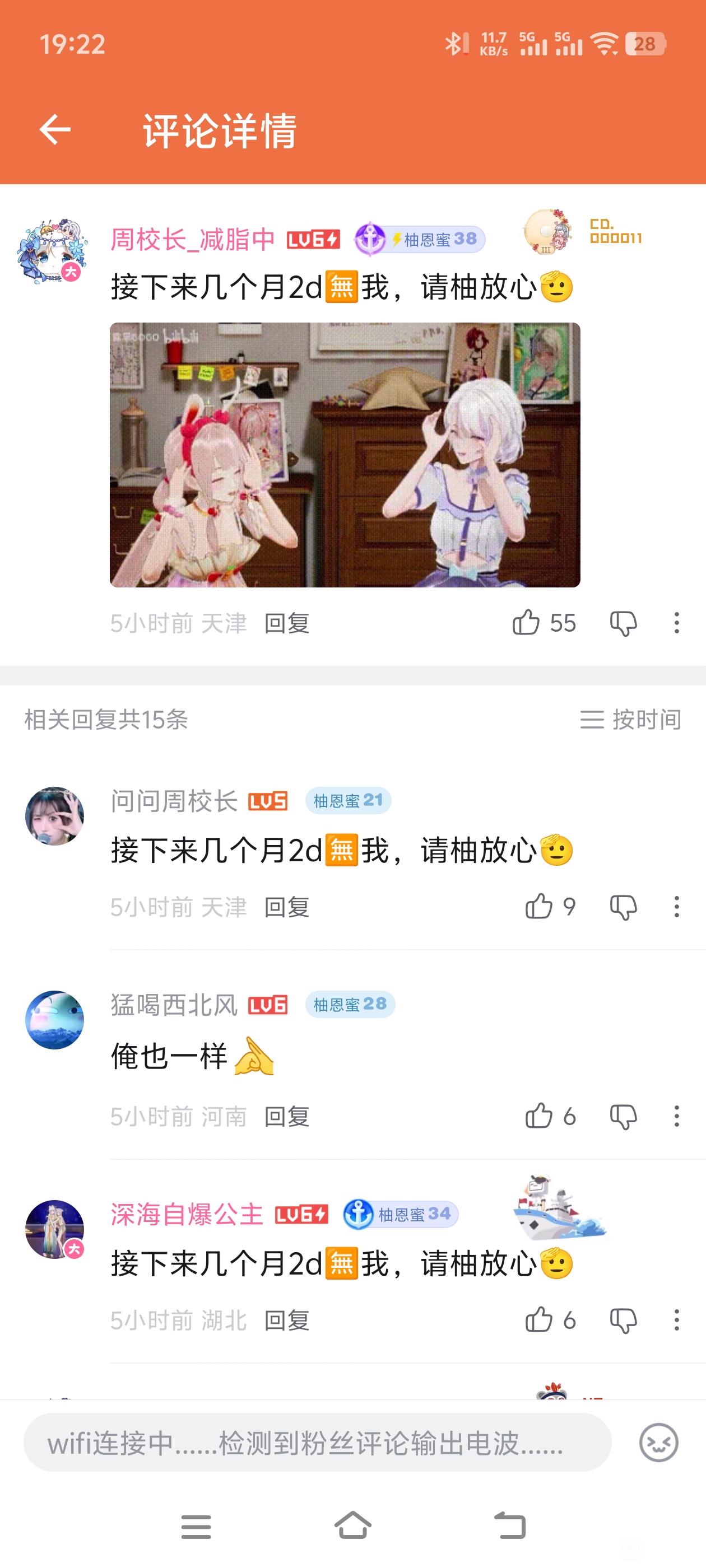The image size is (706, 1568).
Task: Dislike 猛喝西北风's reply
Action: (623, 1117)
